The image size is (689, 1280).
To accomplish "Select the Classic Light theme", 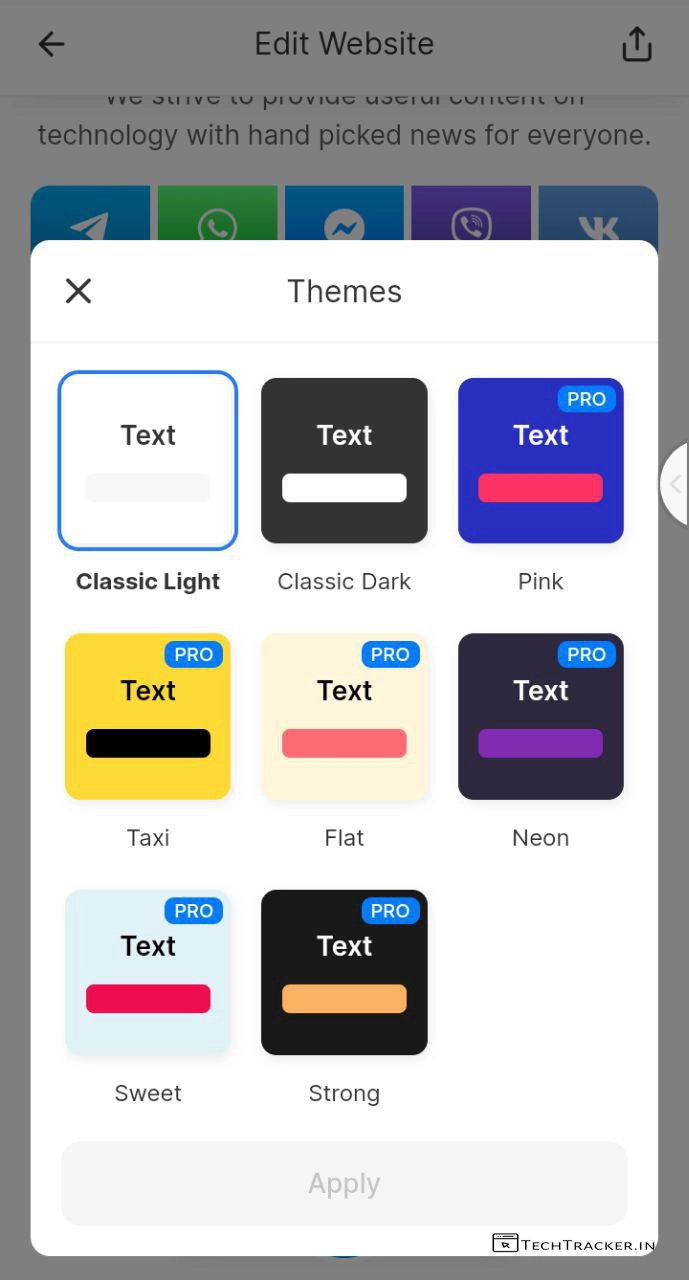I will (148, 461).
